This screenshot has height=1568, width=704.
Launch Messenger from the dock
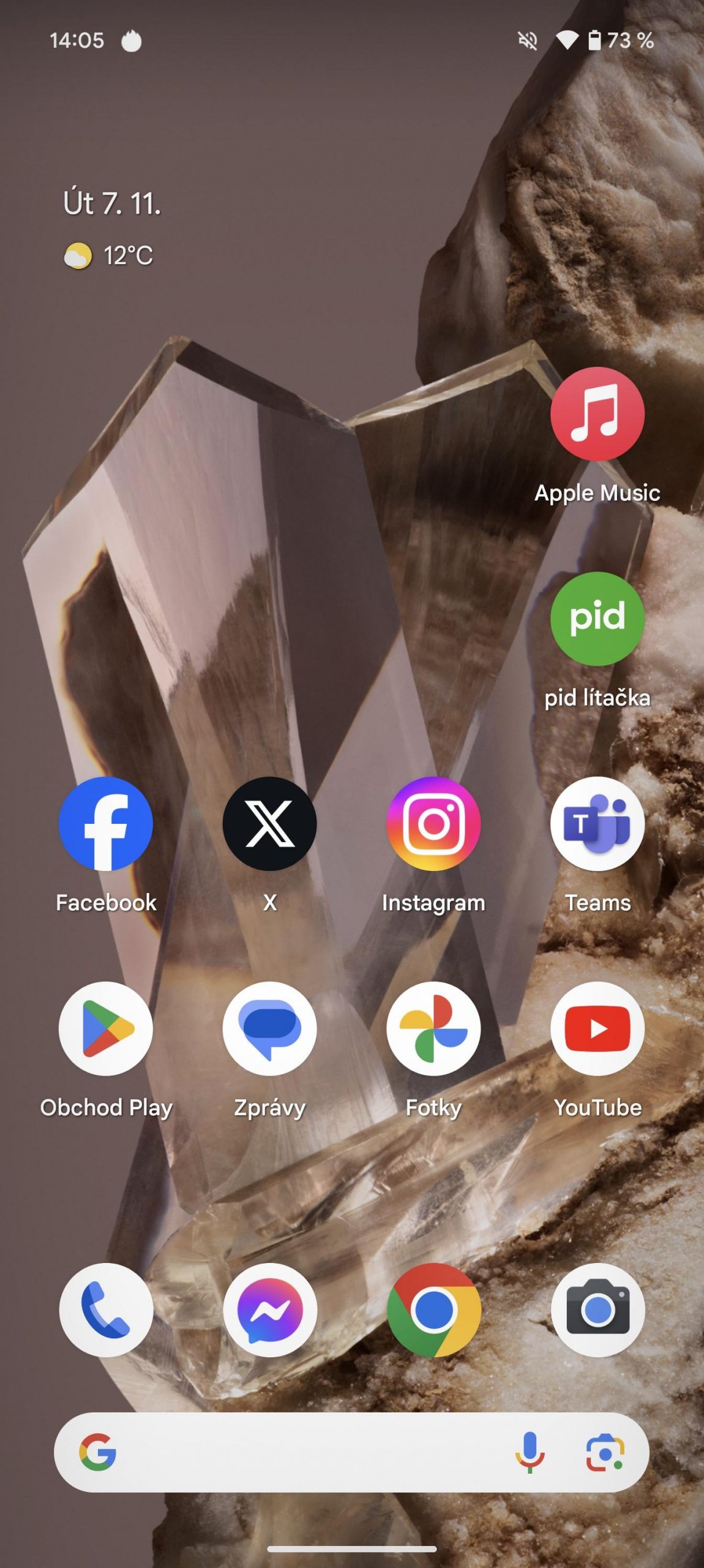coord(270,1310)
